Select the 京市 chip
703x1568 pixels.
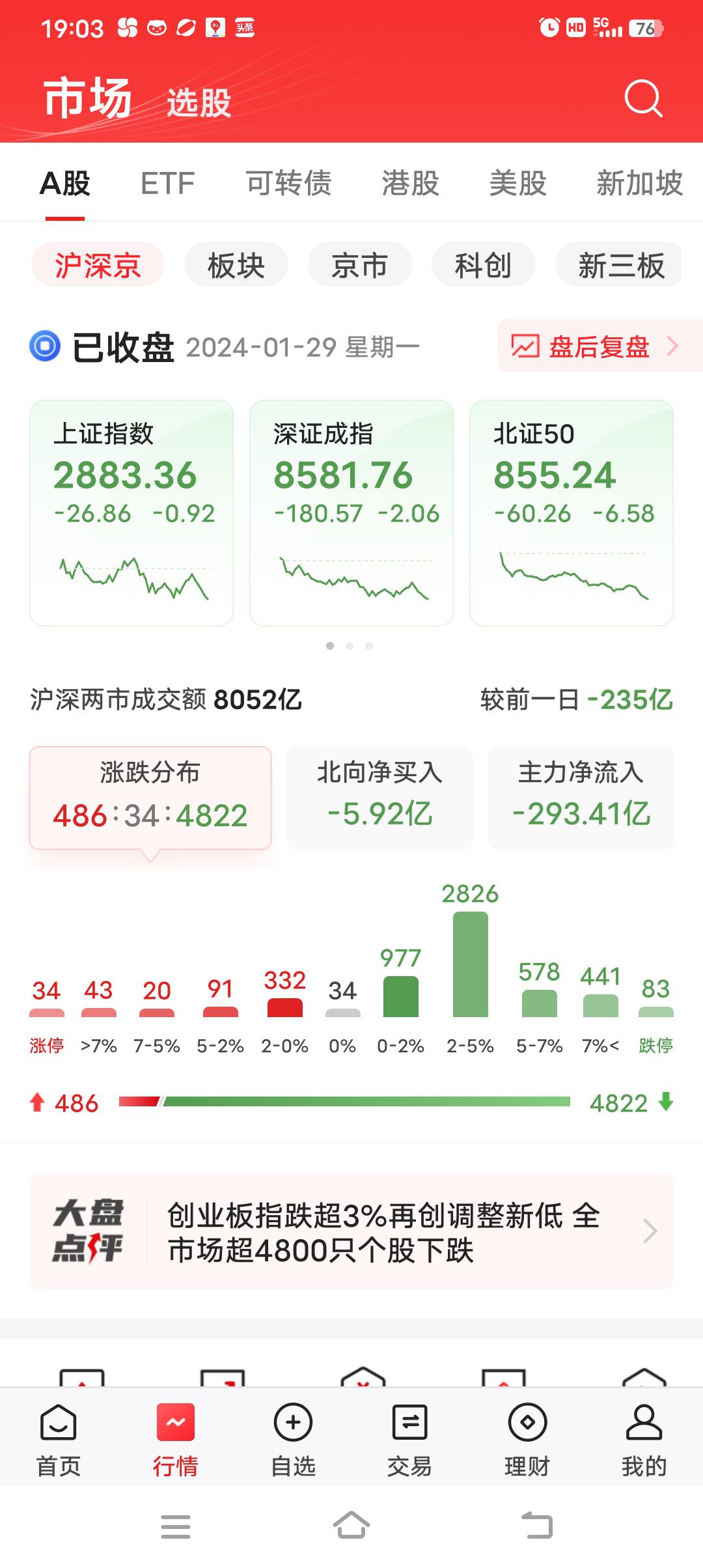359,265
